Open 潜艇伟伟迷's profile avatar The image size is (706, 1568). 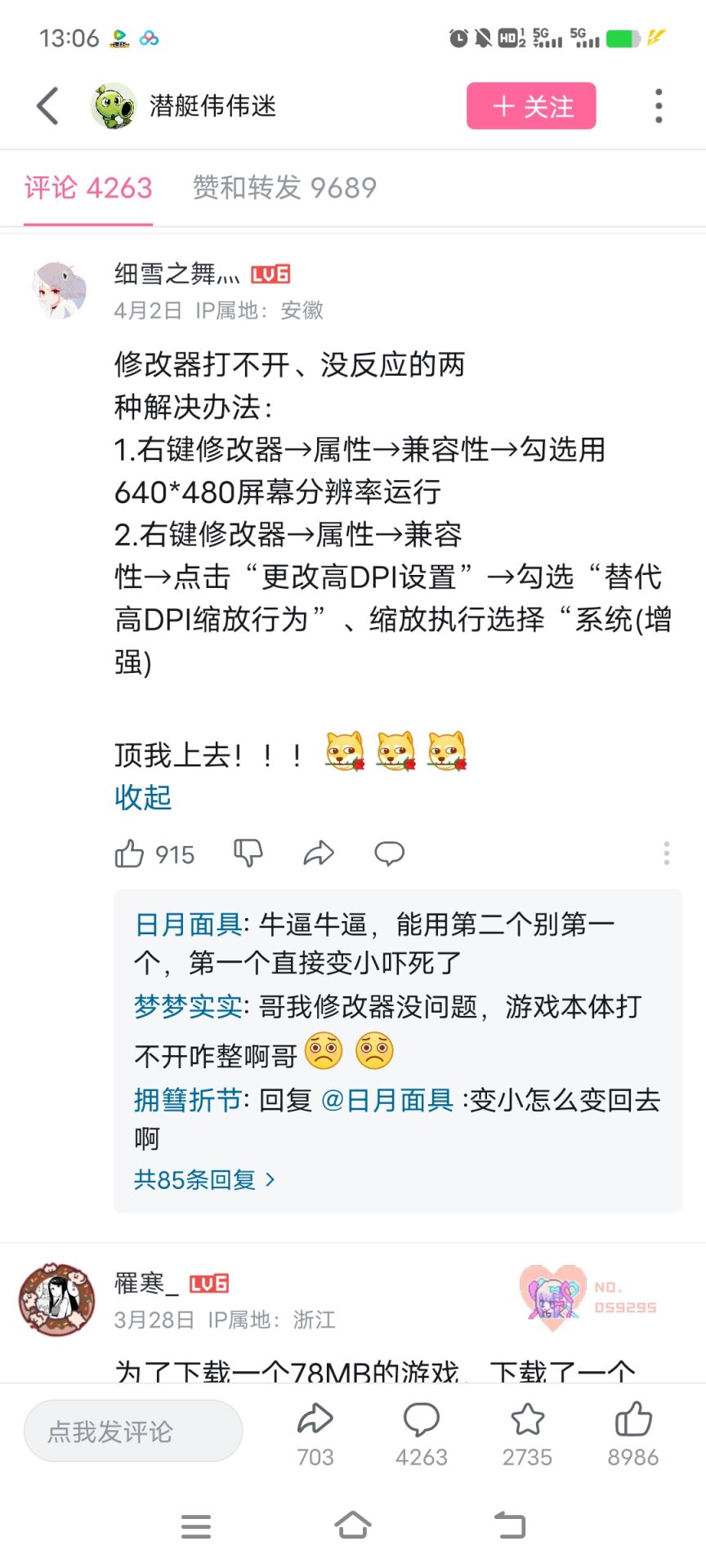coord(113,106)
